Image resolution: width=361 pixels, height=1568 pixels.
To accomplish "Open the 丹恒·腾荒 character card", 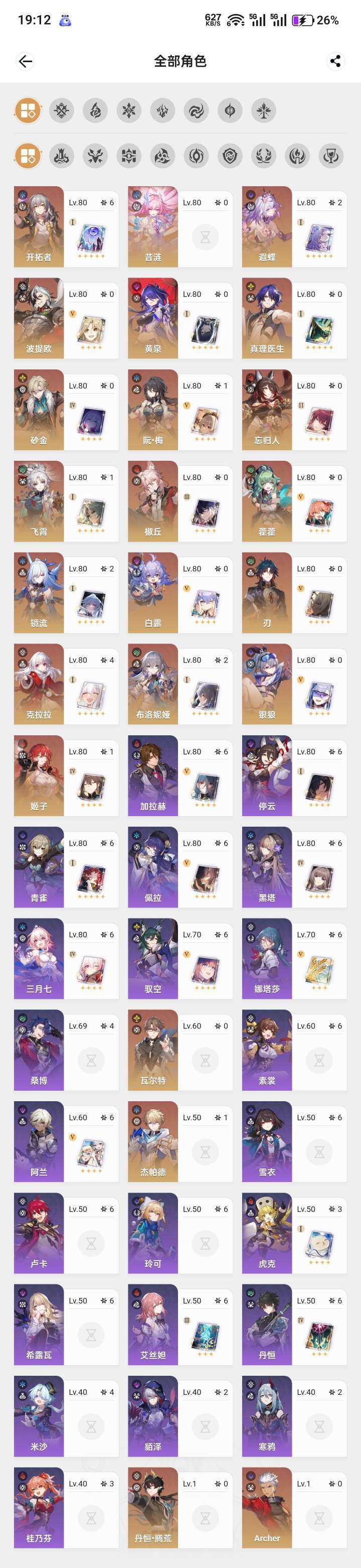I will [180, 1508].
